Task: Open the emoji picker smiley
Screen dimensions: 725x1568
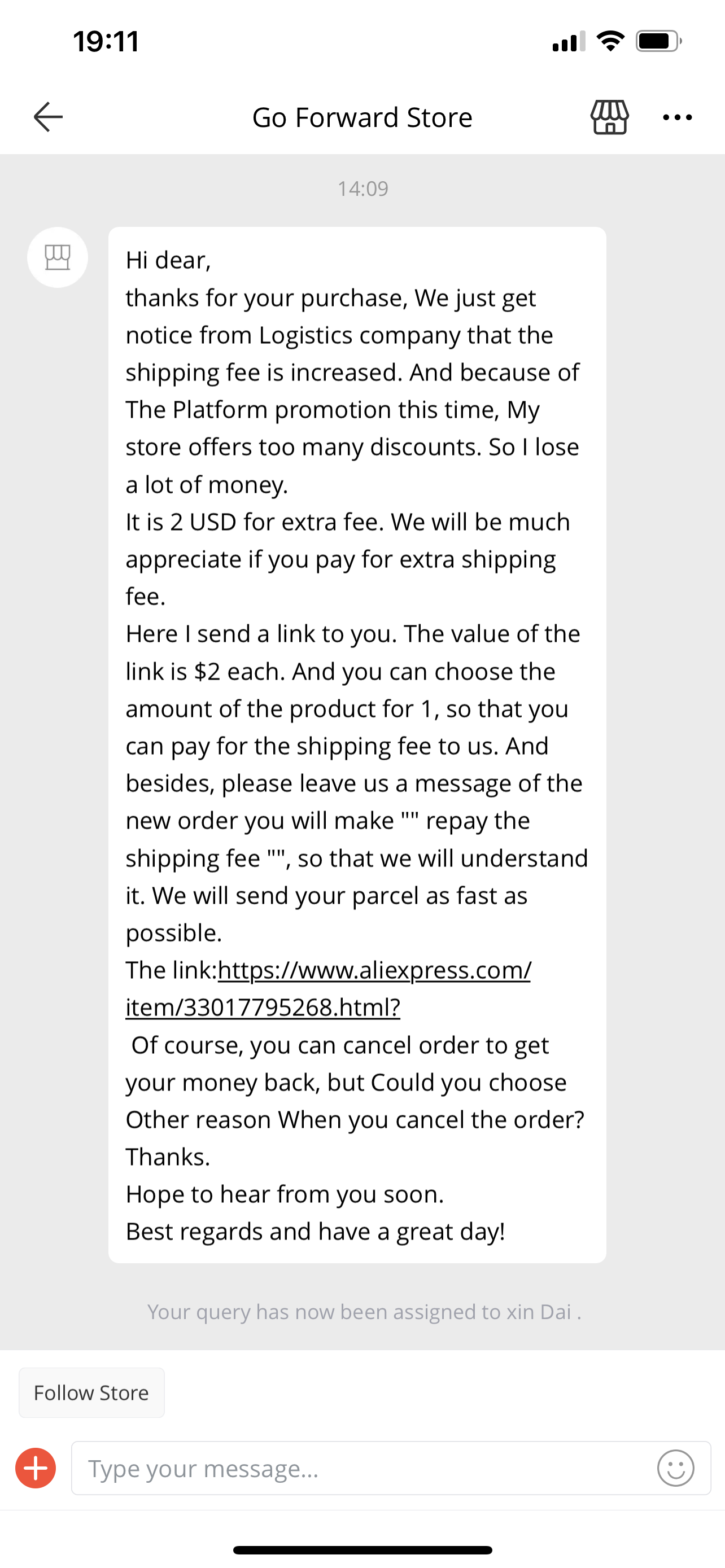Action: [675, 1468]
